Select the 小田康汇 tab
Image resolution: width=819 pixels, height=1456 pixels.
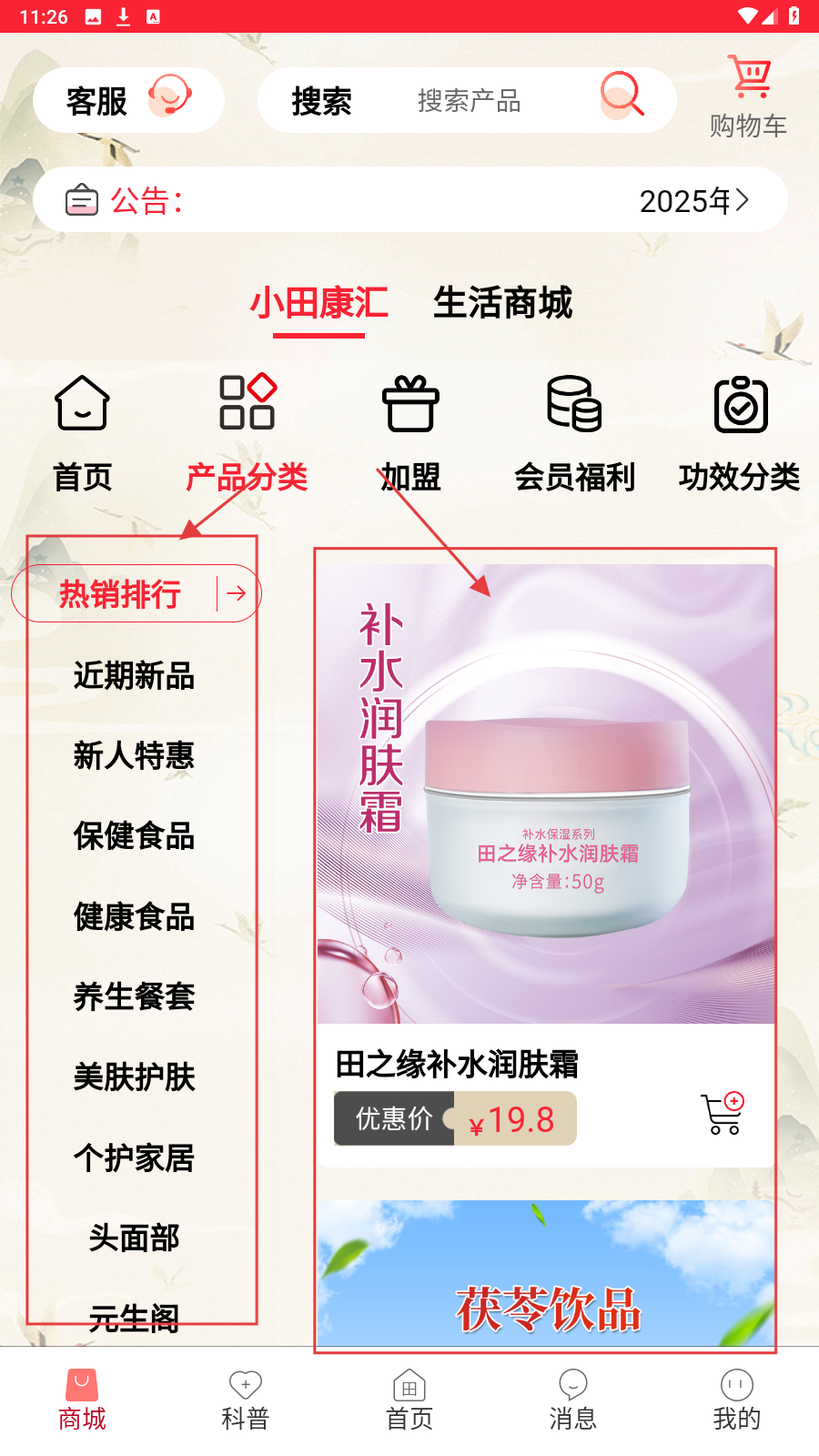(318, 303)
